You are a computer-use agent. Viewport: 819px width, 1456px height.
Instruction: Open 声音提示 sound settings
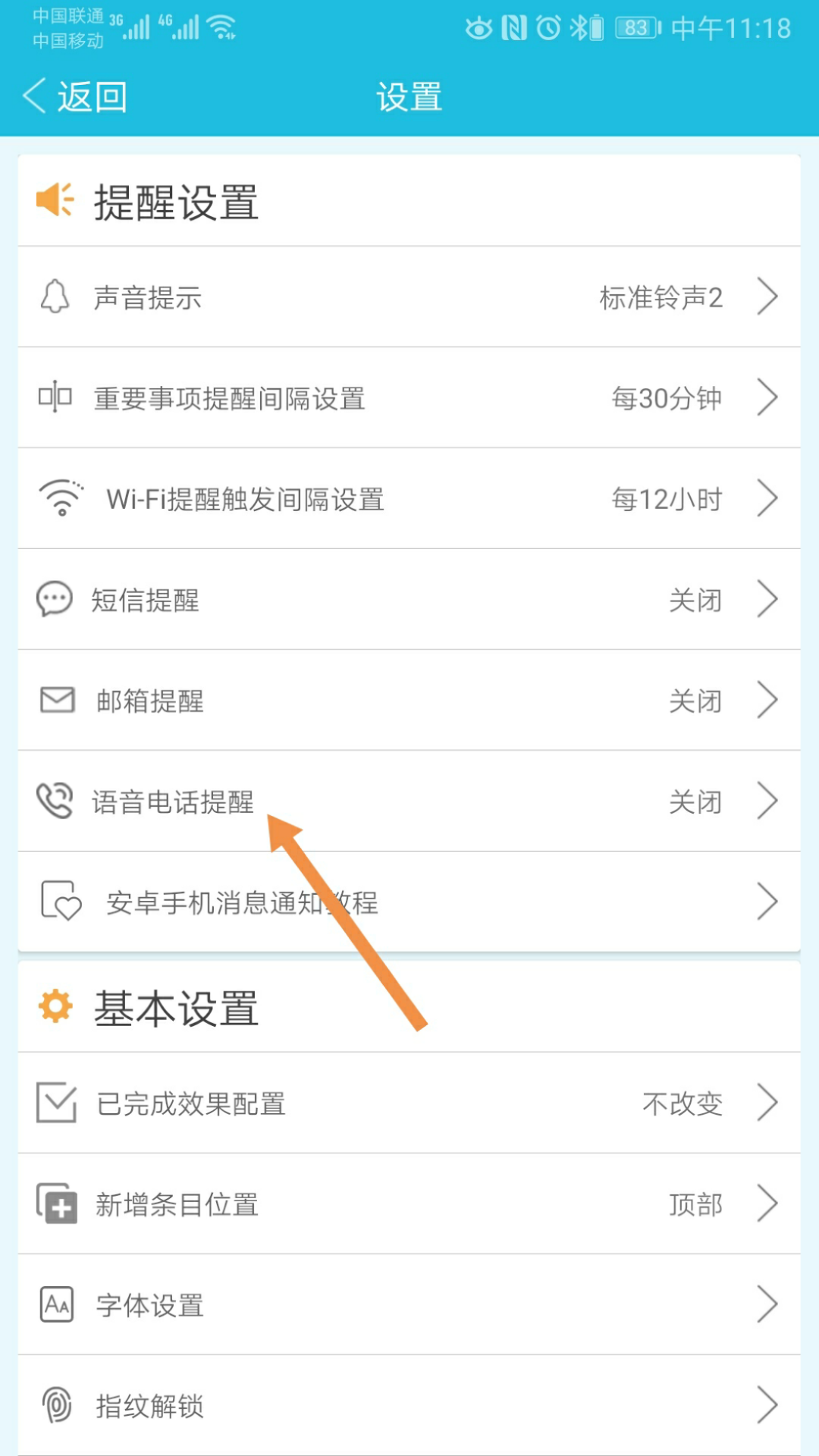tap(409, 297)
